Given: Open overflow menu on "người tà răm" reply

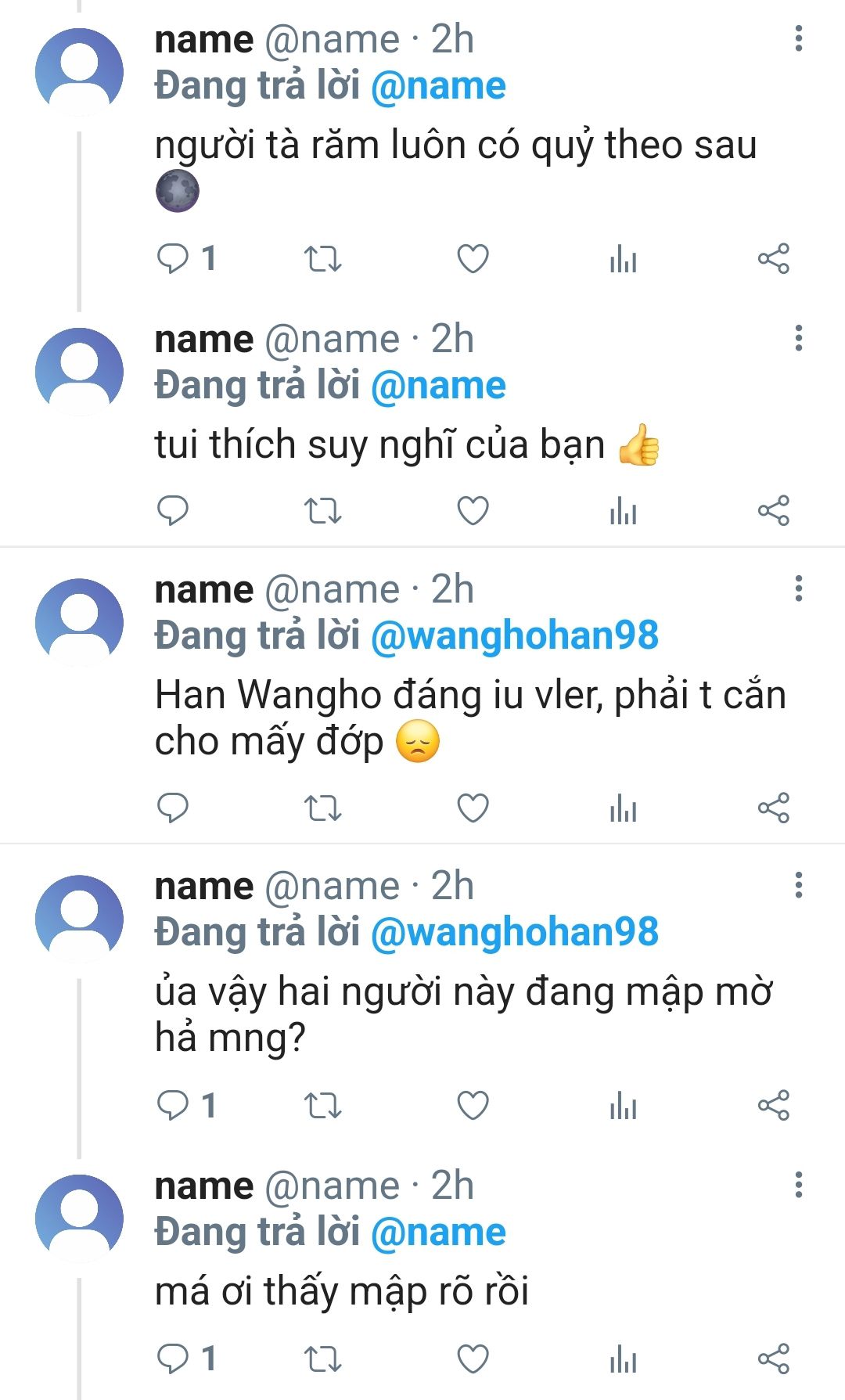Looking at the screenshot, I should tap(798, 38).
